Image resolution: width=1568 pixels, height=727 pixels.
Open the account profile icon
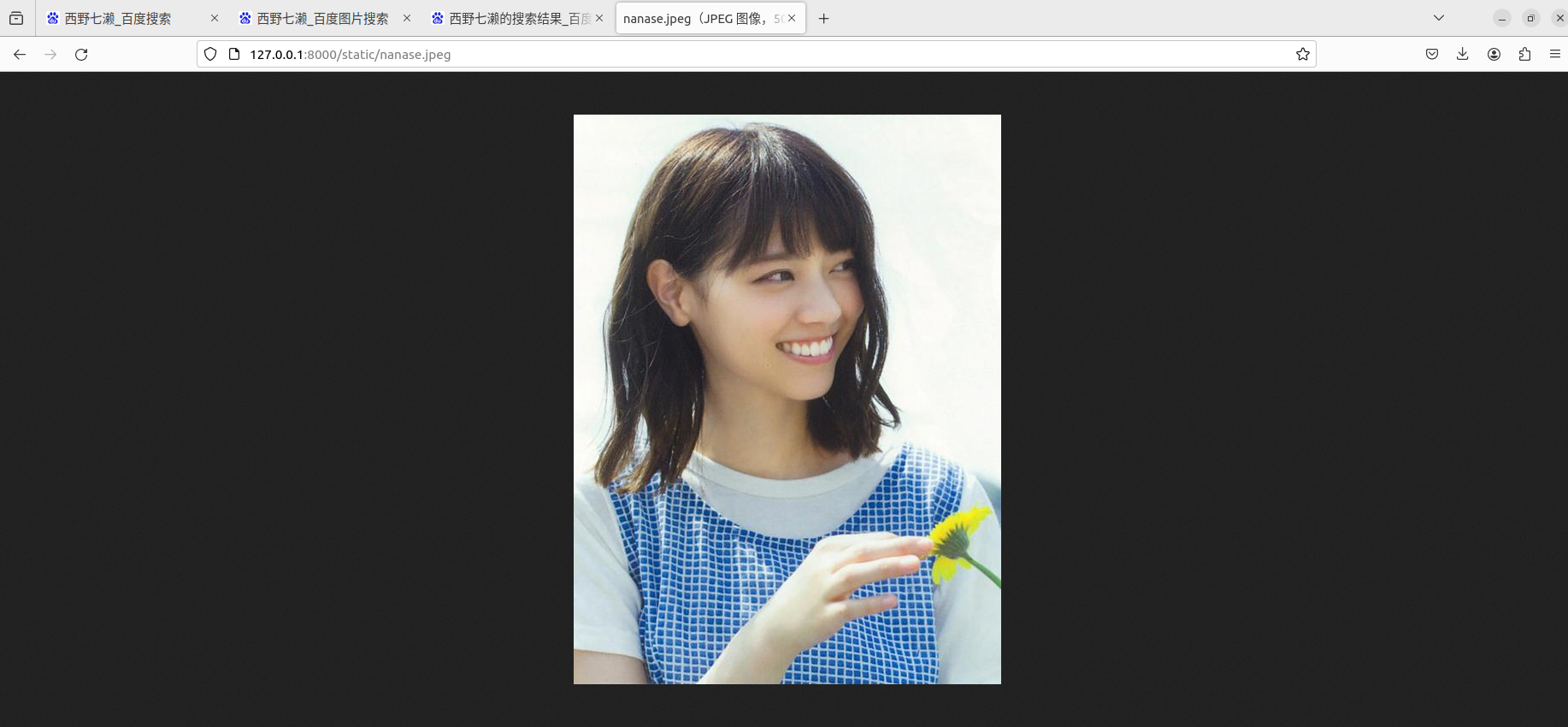pos(1494,54)
